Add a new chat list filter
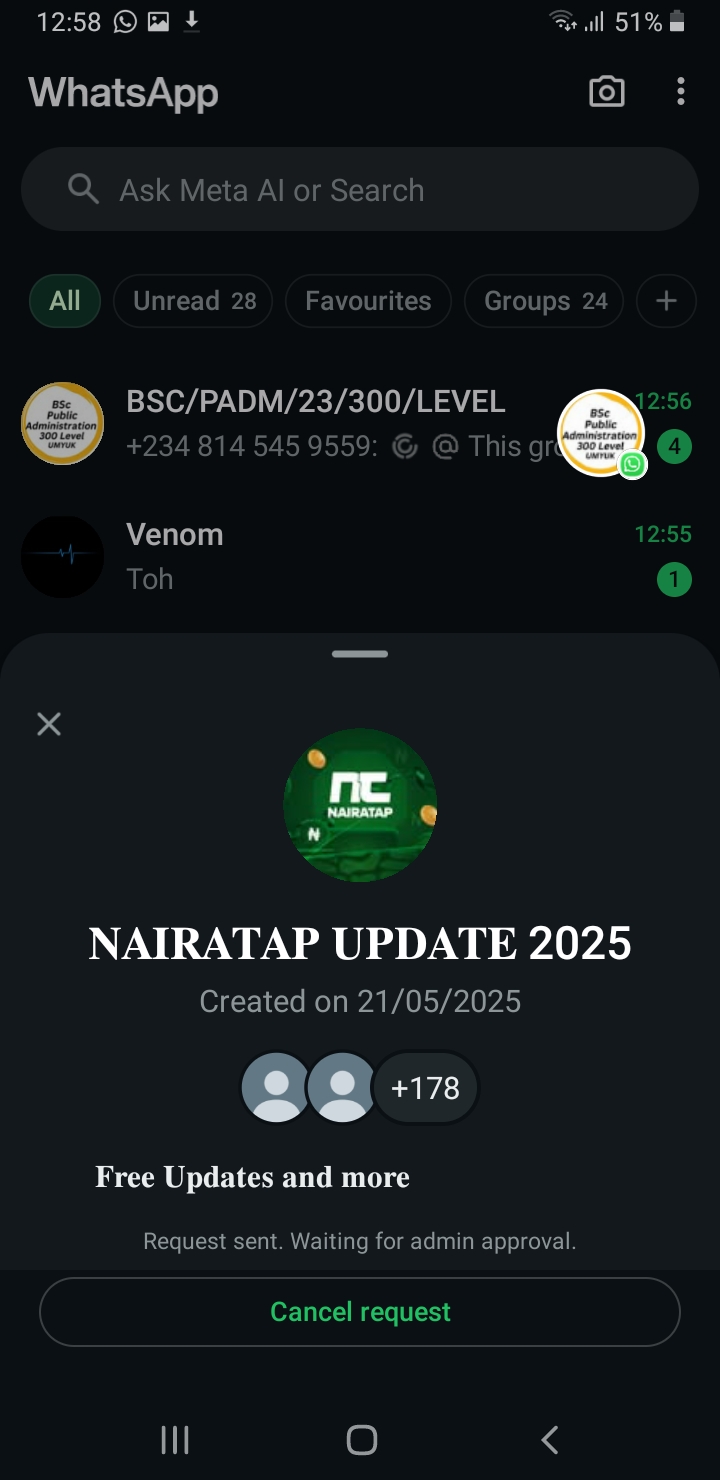This screenshot has width=720, height=1480. (x=666, y=301)
